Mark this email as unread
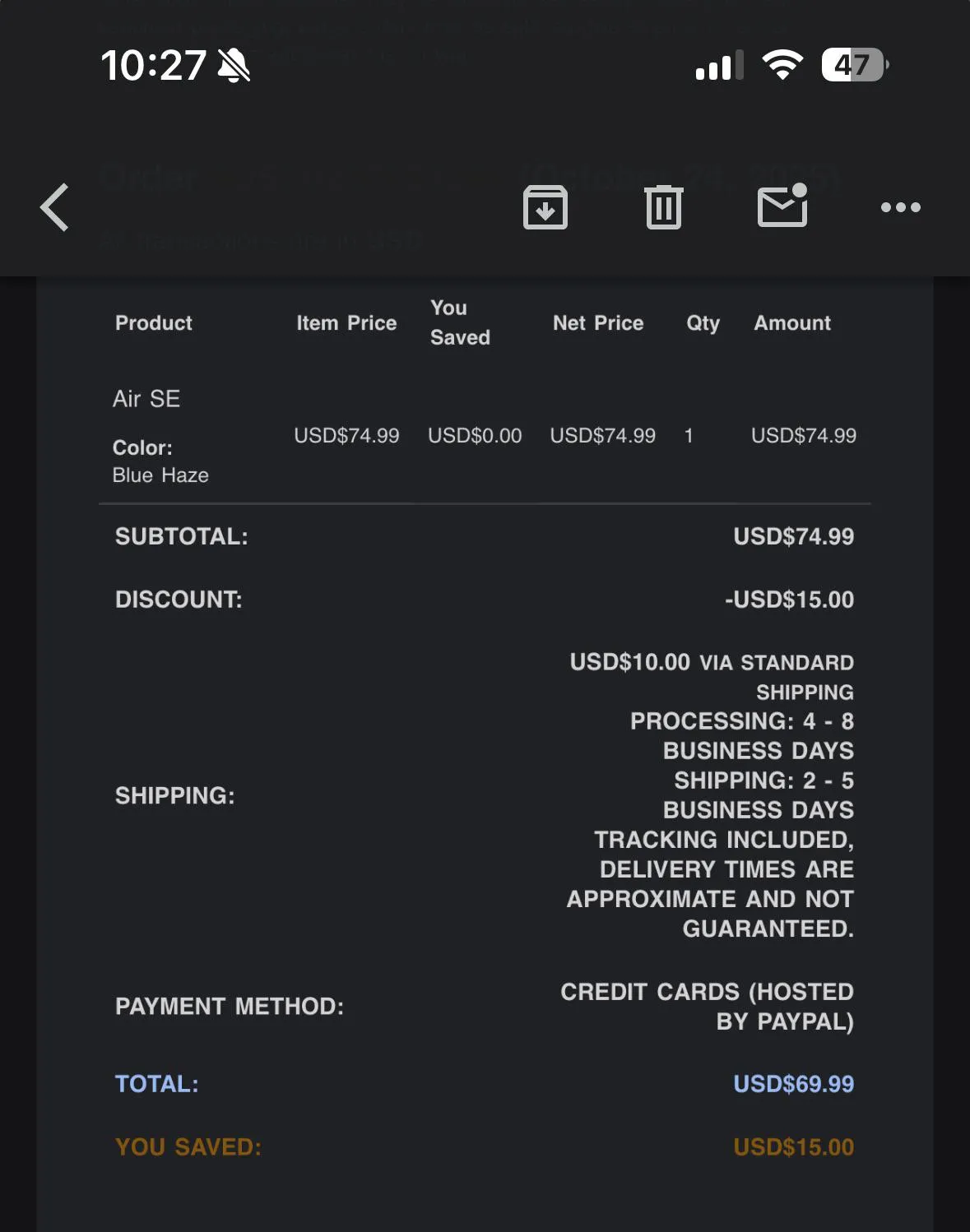Viewport: 970px width, 1232px height. [782, 207]
